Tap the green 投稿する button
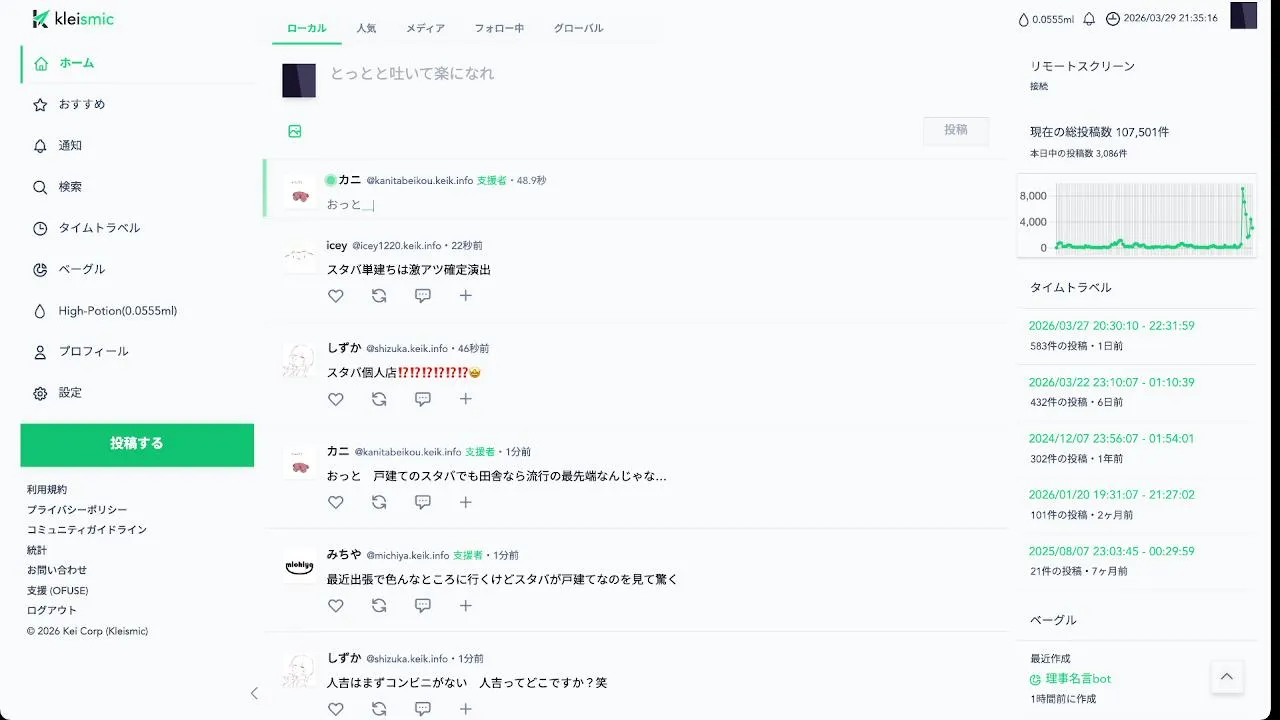Screen dimensions: 1280x720 [x=137, y=444]
